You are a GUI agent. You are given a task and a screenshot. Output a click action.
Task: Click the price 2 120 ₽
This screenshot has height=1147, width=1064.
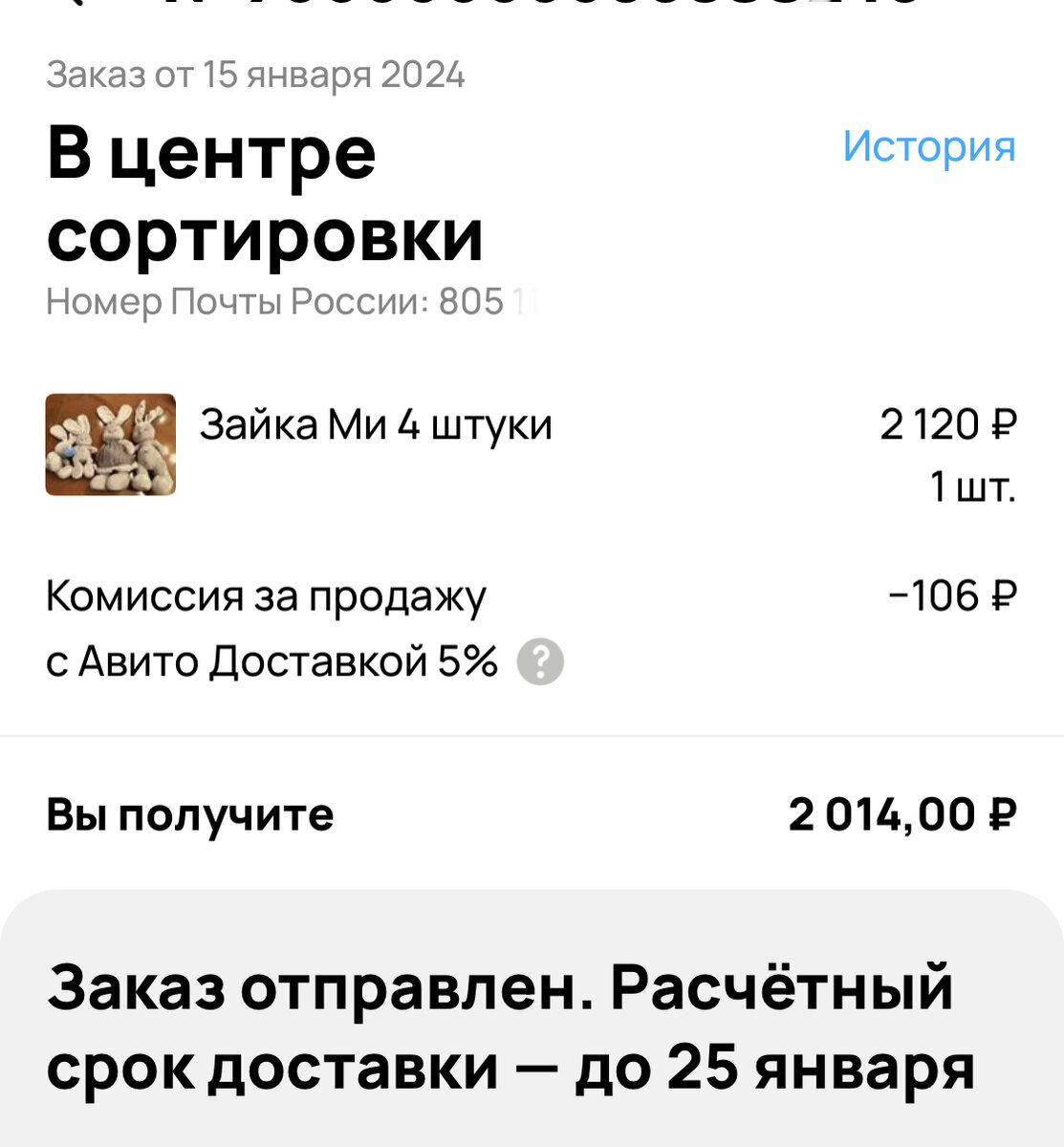click(949, 424)
